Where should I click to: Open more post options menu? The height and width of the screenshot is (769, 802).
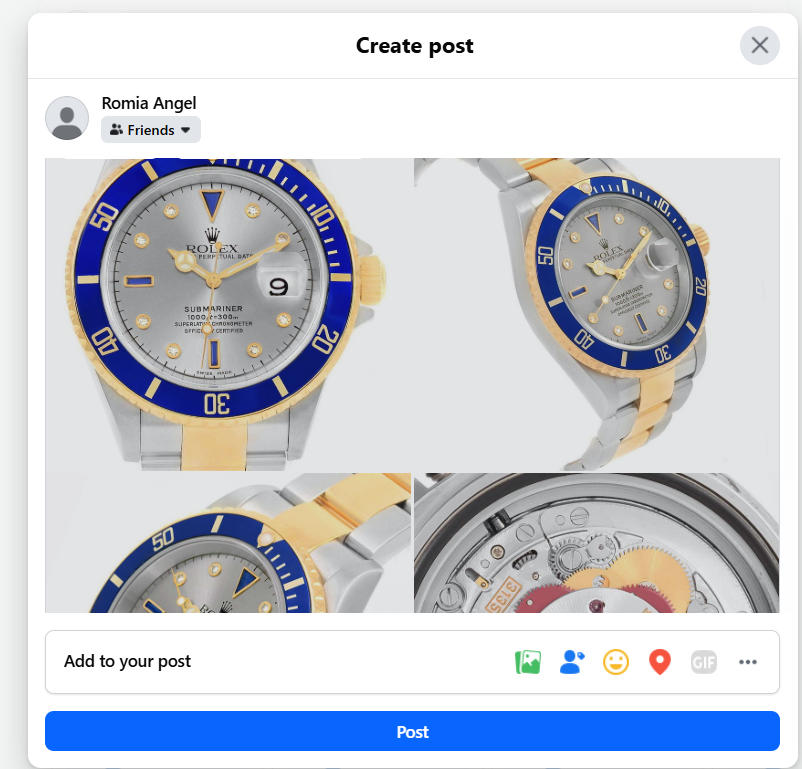(x=748, y=661)
